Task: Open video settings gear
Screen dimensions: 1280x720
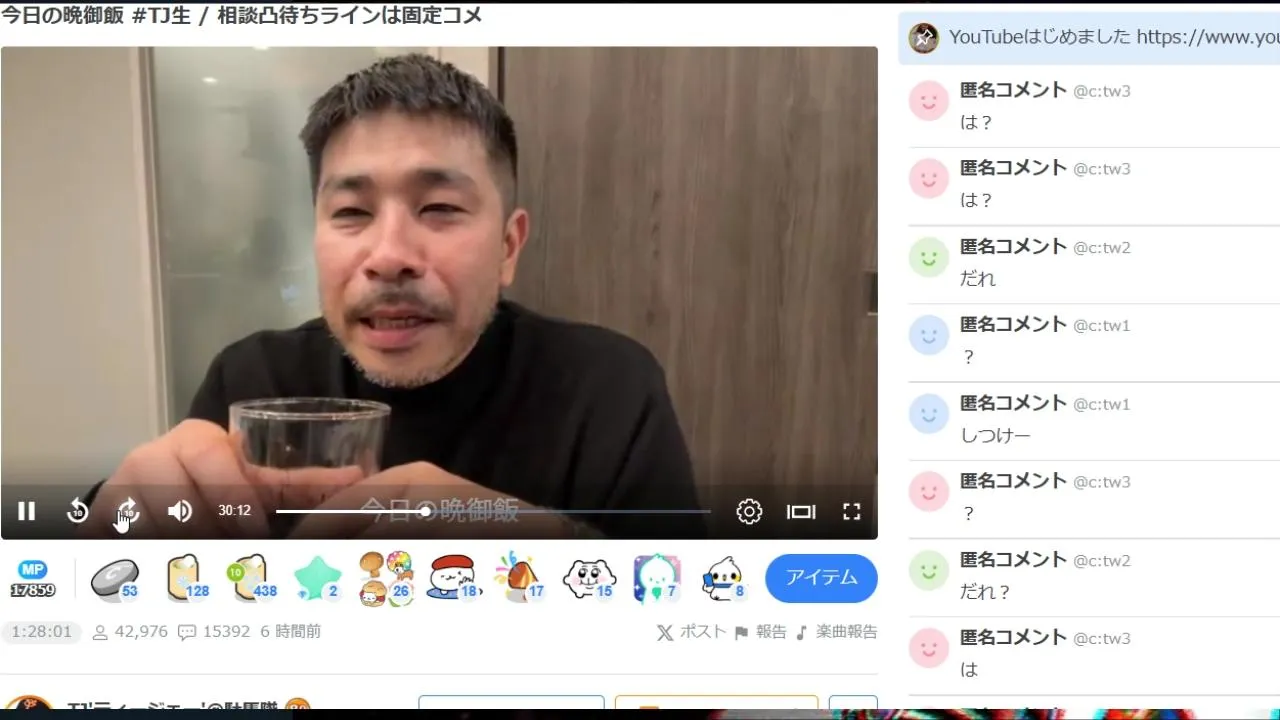Action: click(749, 511)
